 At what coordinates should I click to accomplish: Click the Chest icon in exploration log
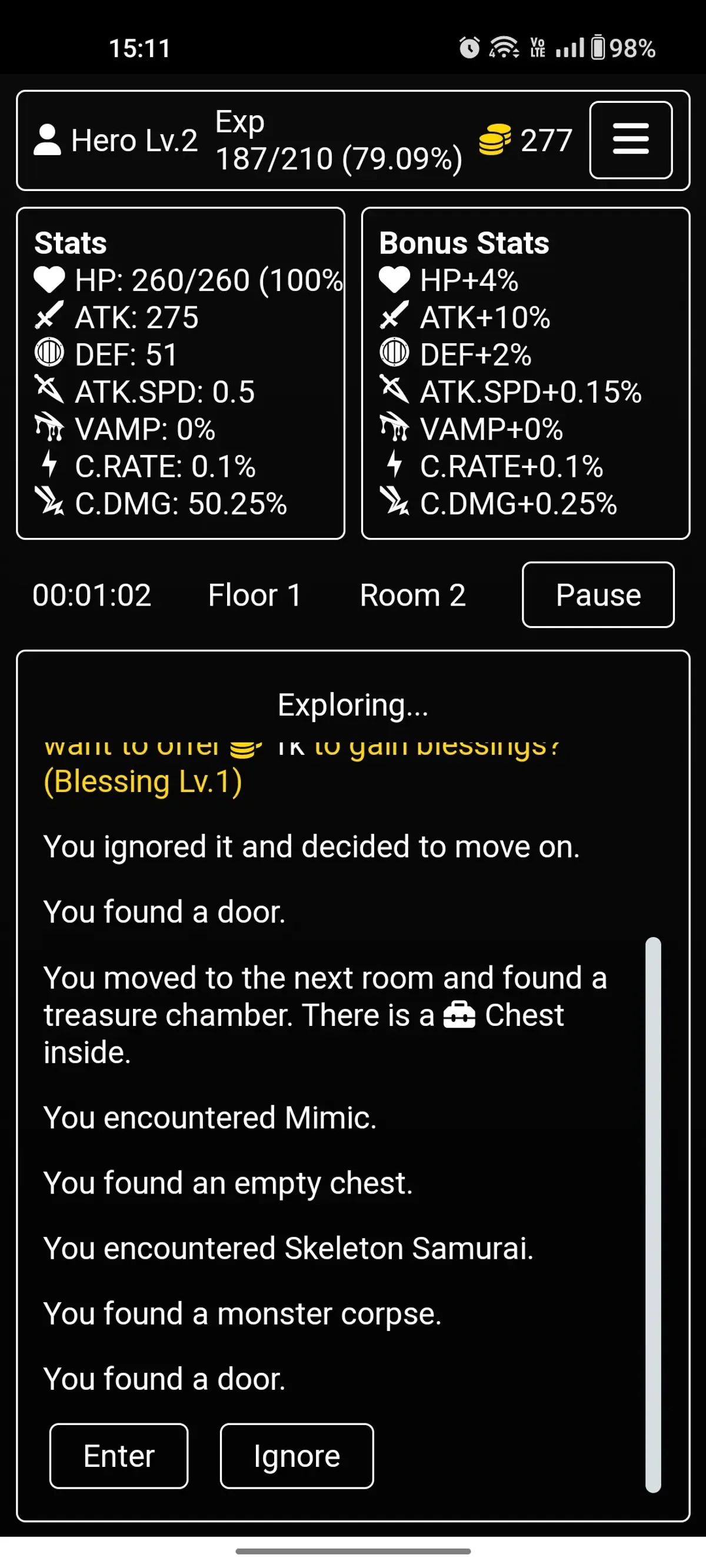pyautogui.click(x=461, y=1014)
